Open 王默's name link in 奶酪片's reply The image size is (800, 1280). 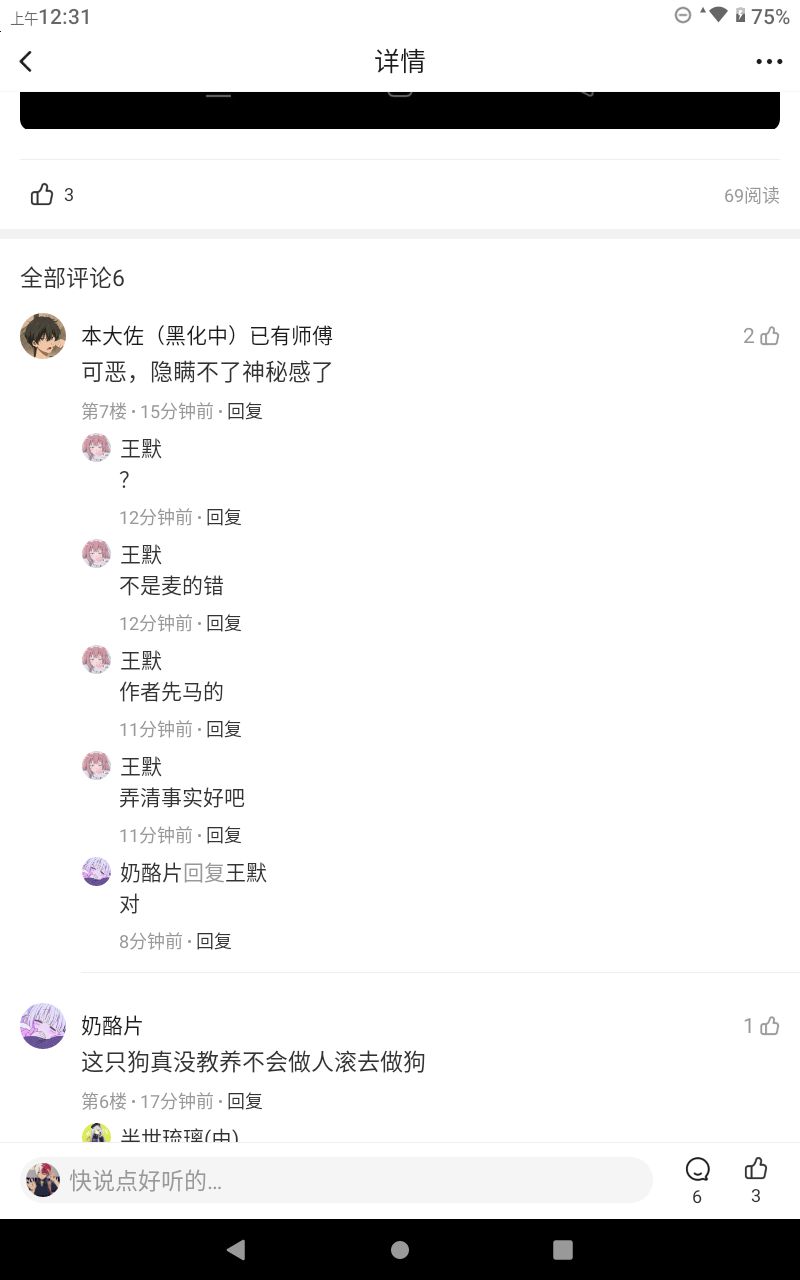tap(246, 873)
